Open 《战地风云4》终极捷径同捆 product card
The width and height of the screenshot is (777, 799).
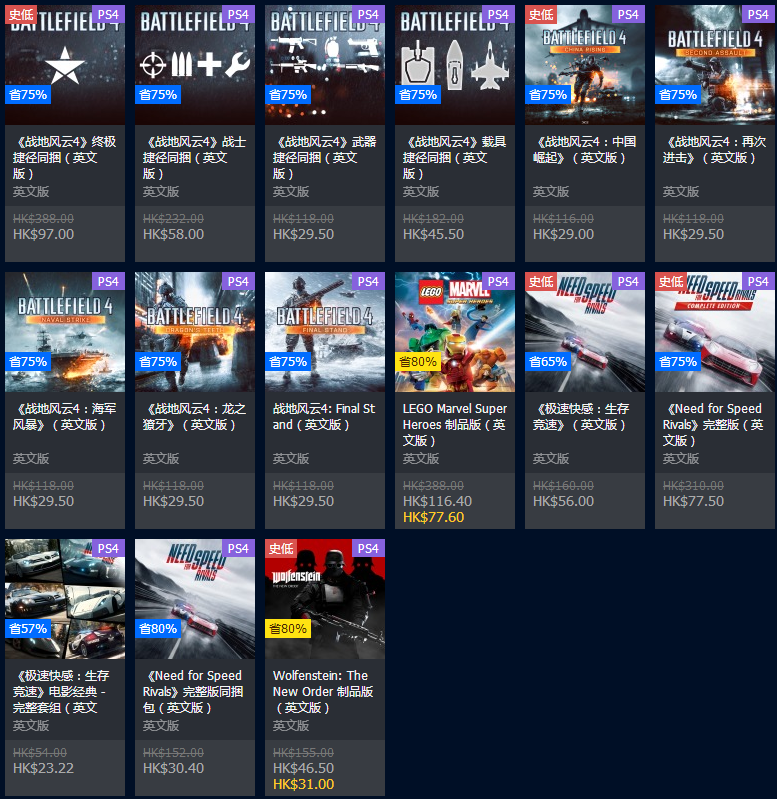click(x=65, y=64)
